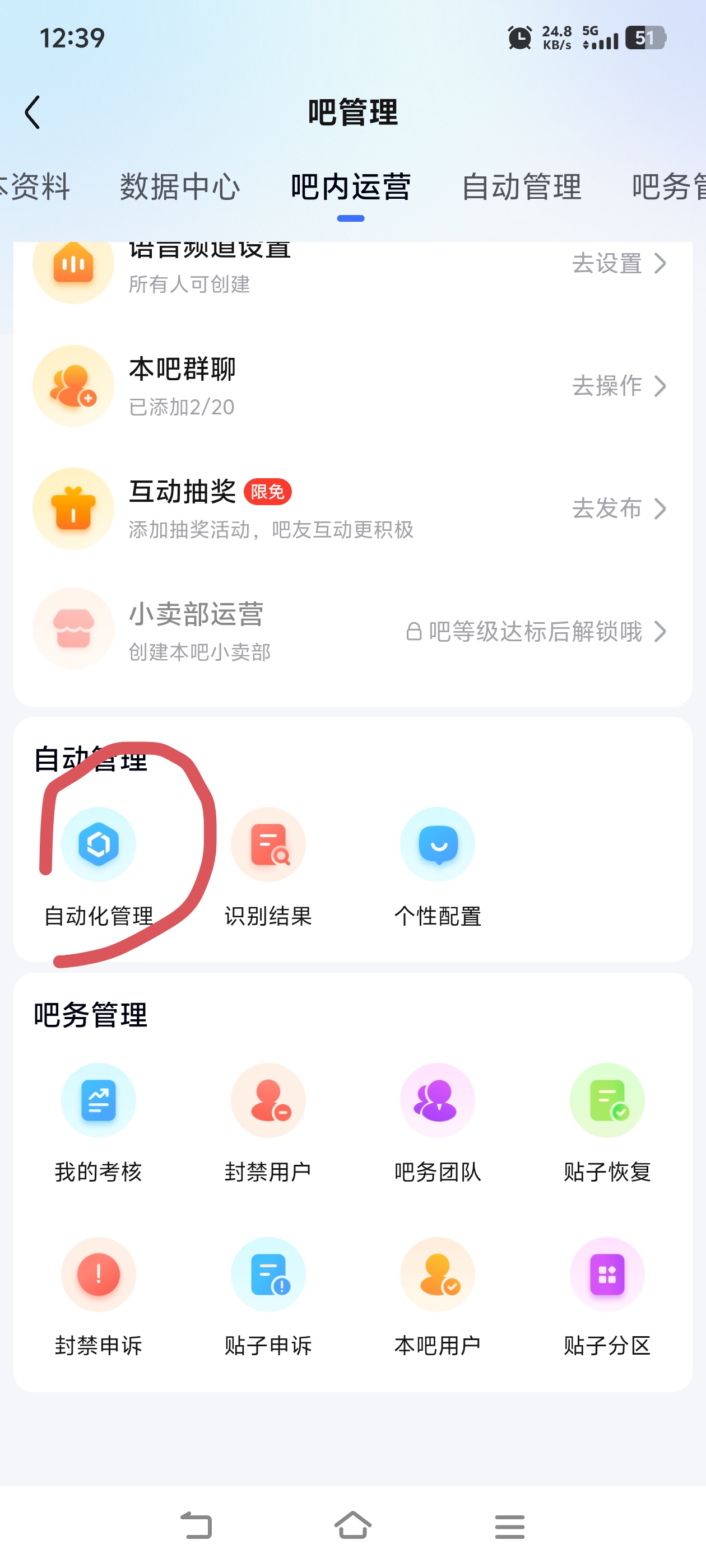Open 语音频道设置 去设置
Image resolution: width=706 pixels, height=1568 pixels.
tap(617, 264)
